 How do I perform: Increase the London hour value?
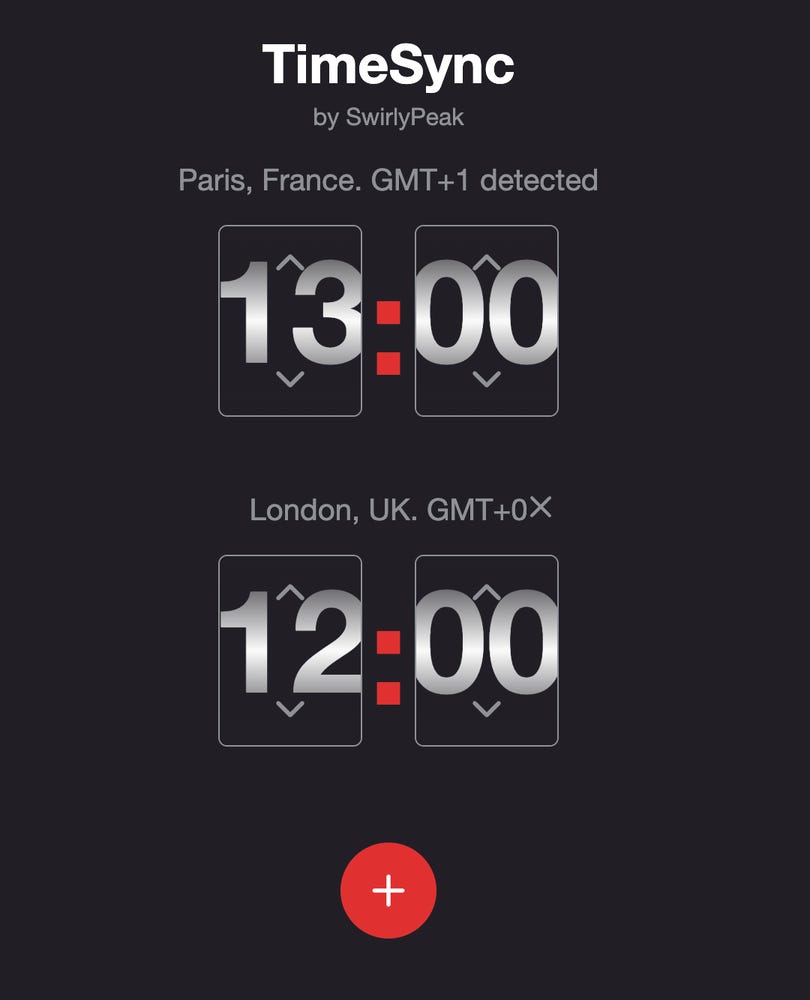coord(290,592)
